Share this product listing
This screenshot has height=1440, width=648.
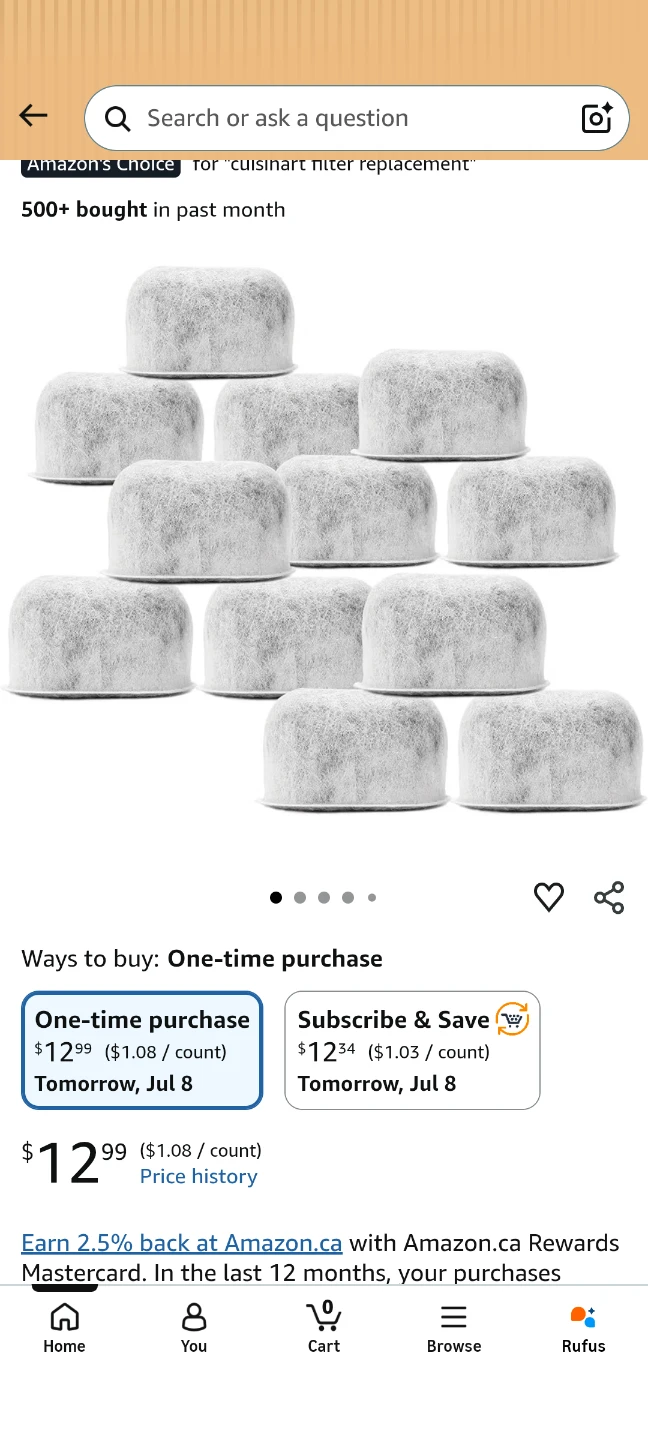click(609, 897)
